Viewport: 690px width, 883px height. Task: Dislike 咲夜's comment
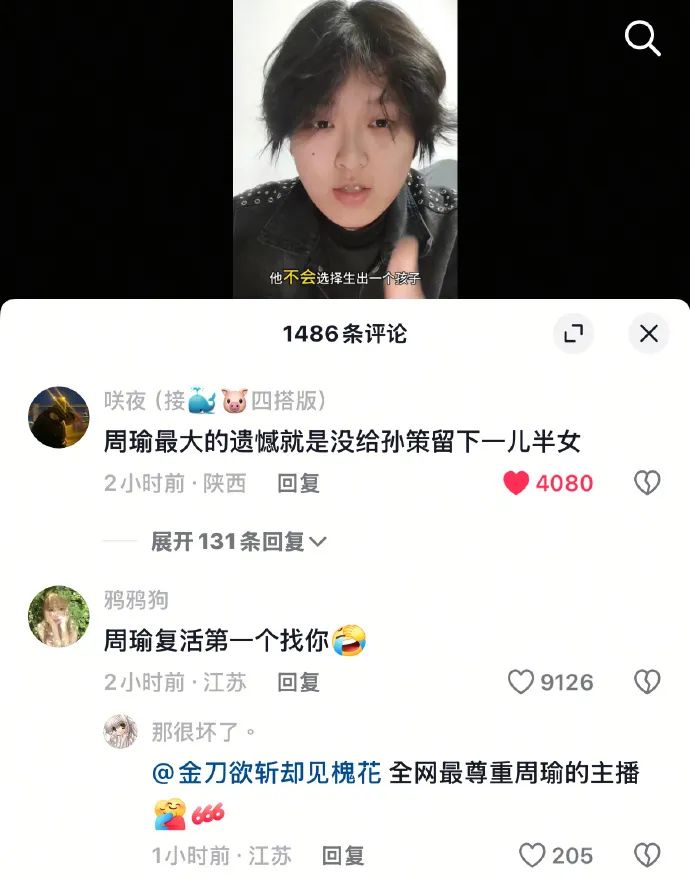pyautogui.click(x=648, y=483)
